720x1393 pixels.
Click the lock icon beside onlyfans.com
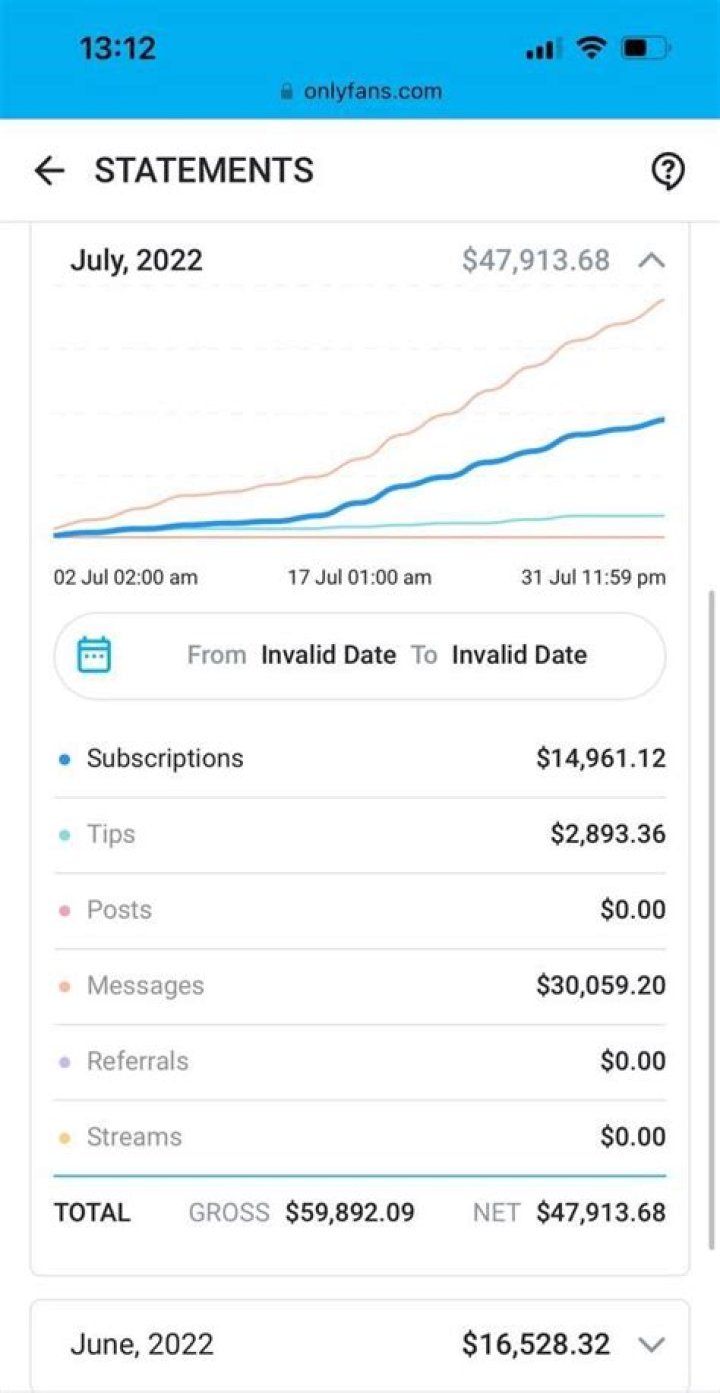point(288,91)
